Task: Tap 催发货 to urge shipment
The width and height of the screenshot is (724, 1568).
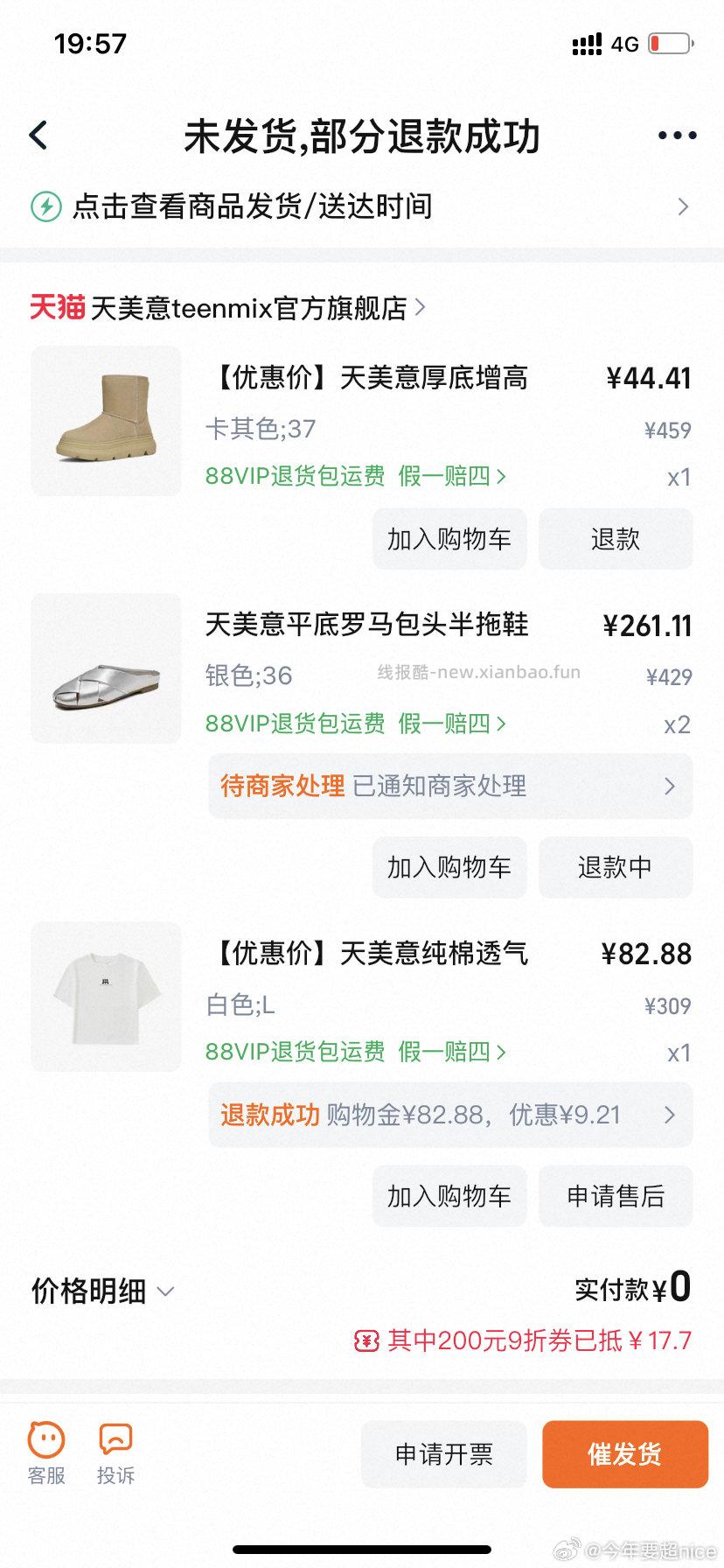Action: click(x=625, y=1453)
